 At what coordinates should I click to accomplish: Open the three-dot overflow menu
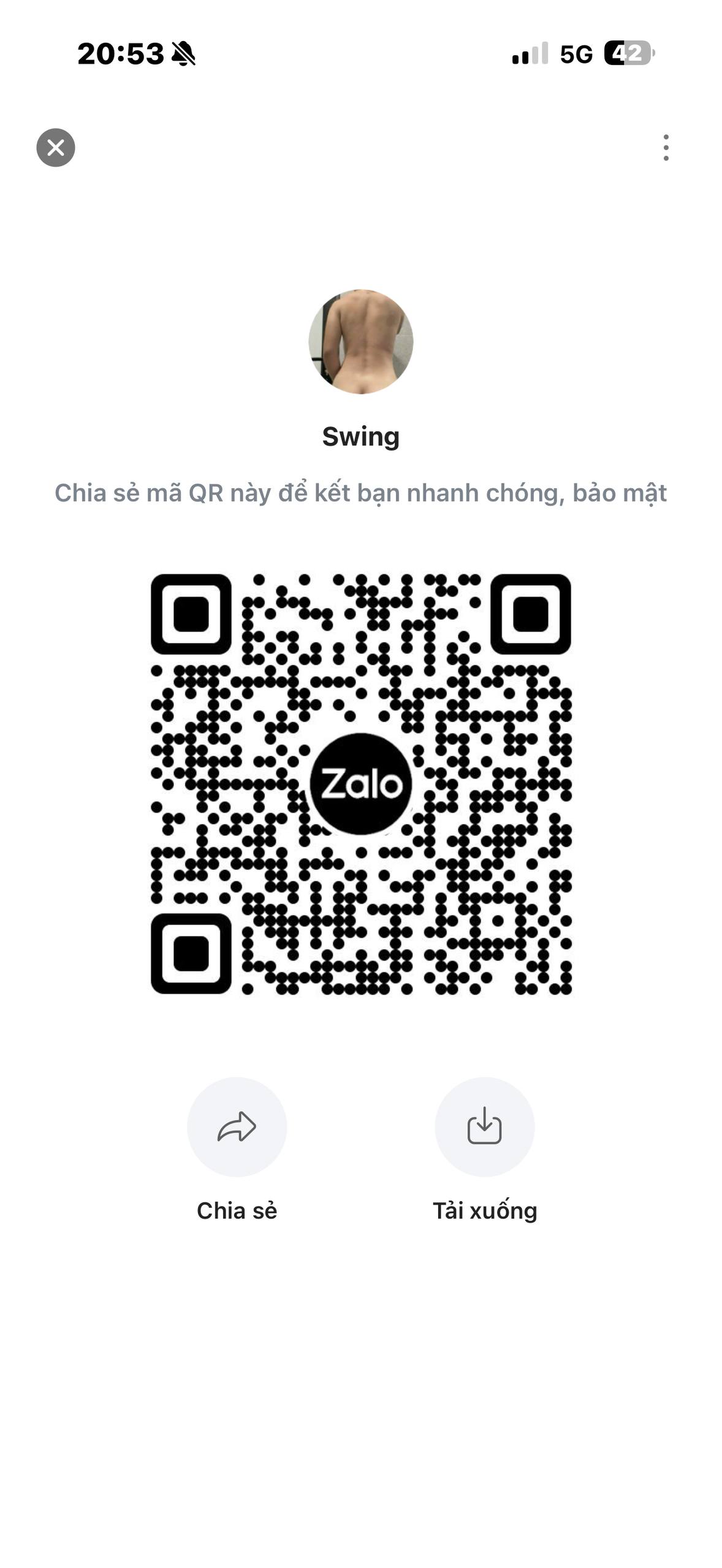click(x=666, y=148)
